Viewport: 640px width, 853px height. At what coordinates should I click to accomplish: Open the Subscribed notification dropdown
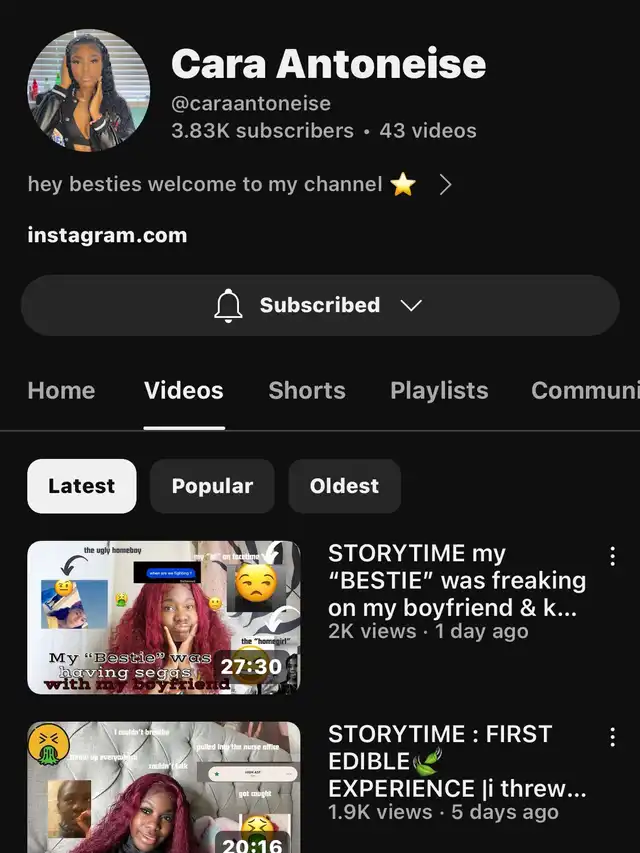(320, 305)
